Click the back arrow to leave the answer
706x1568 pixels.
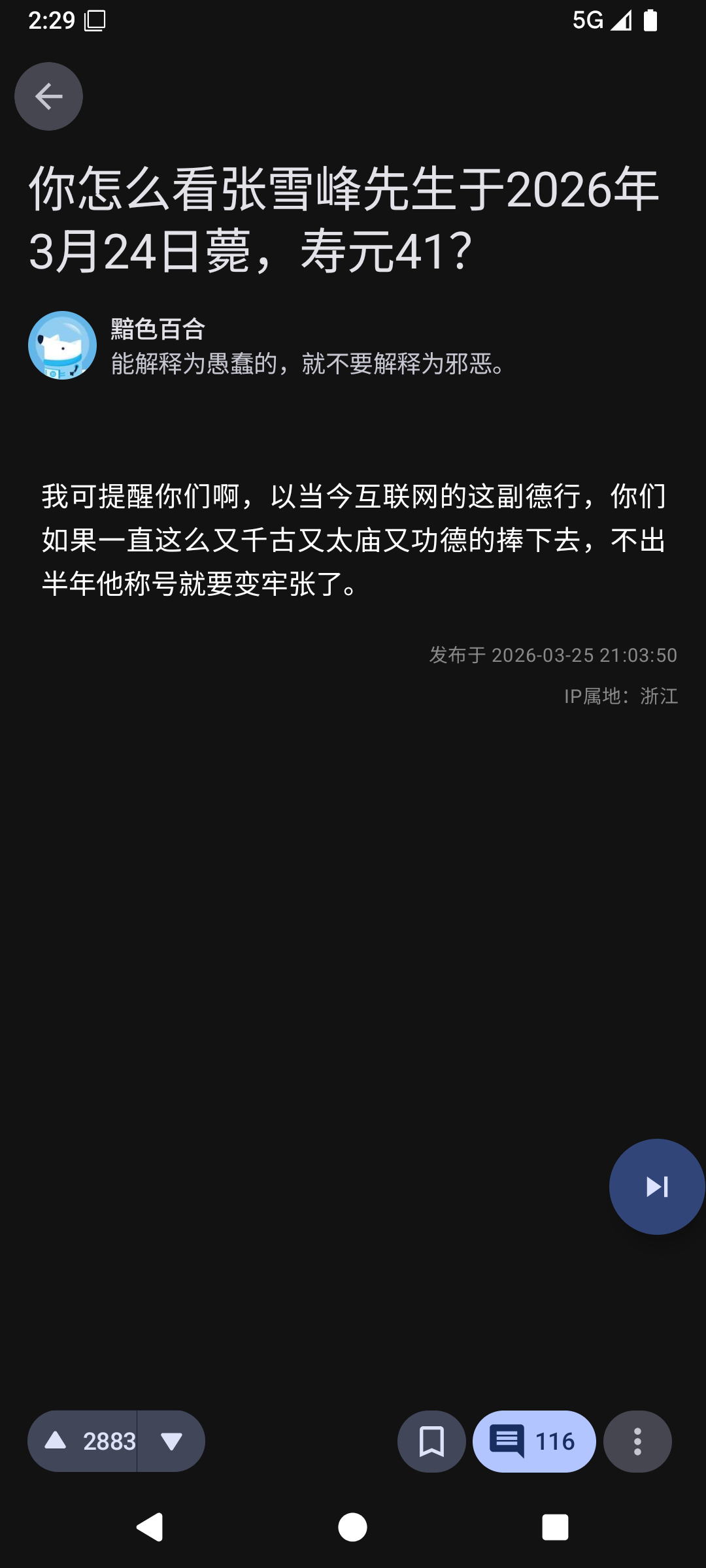[48, 96]
